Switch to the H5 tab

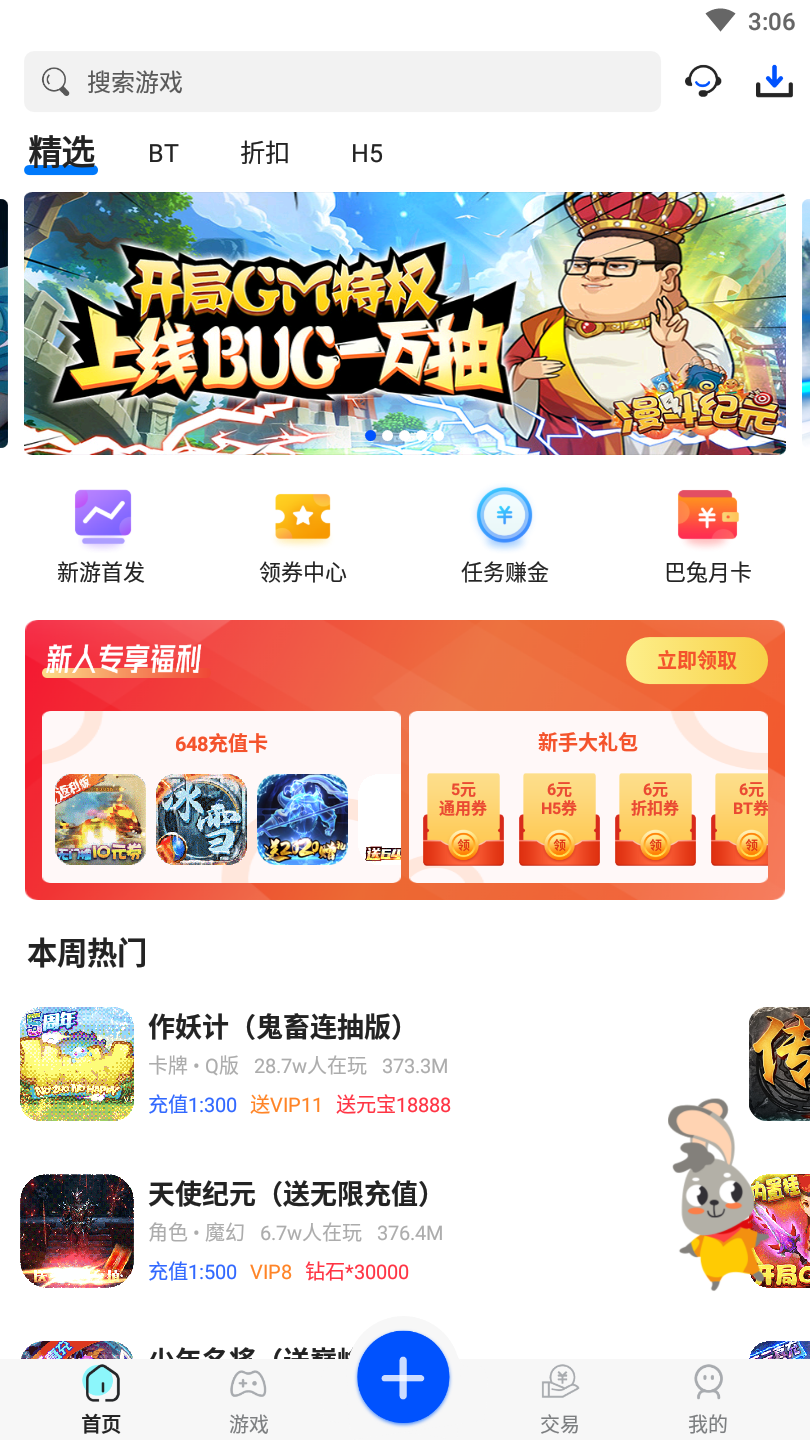click(367, 154)
